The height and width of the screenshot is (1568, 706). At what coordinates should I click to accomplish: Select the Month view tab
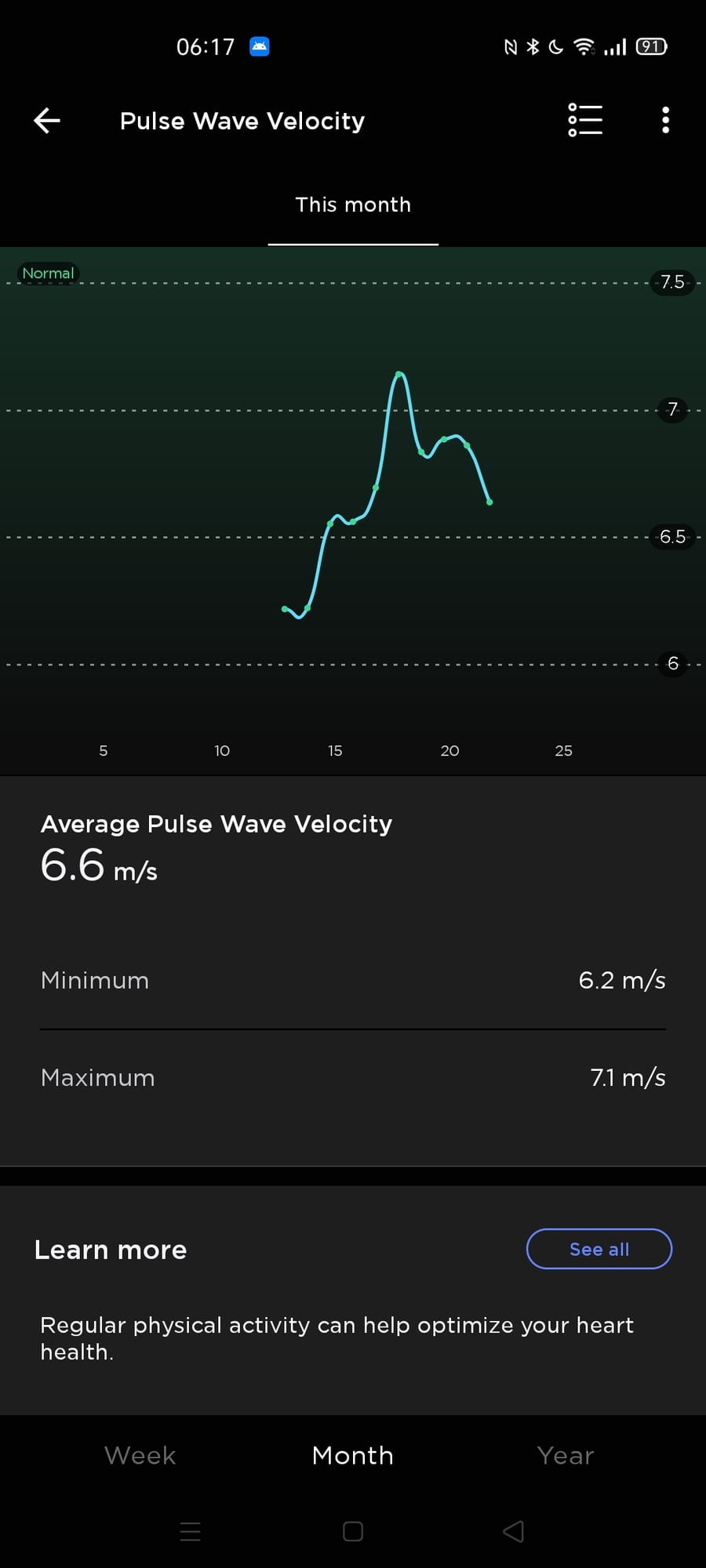[353, 1455]
